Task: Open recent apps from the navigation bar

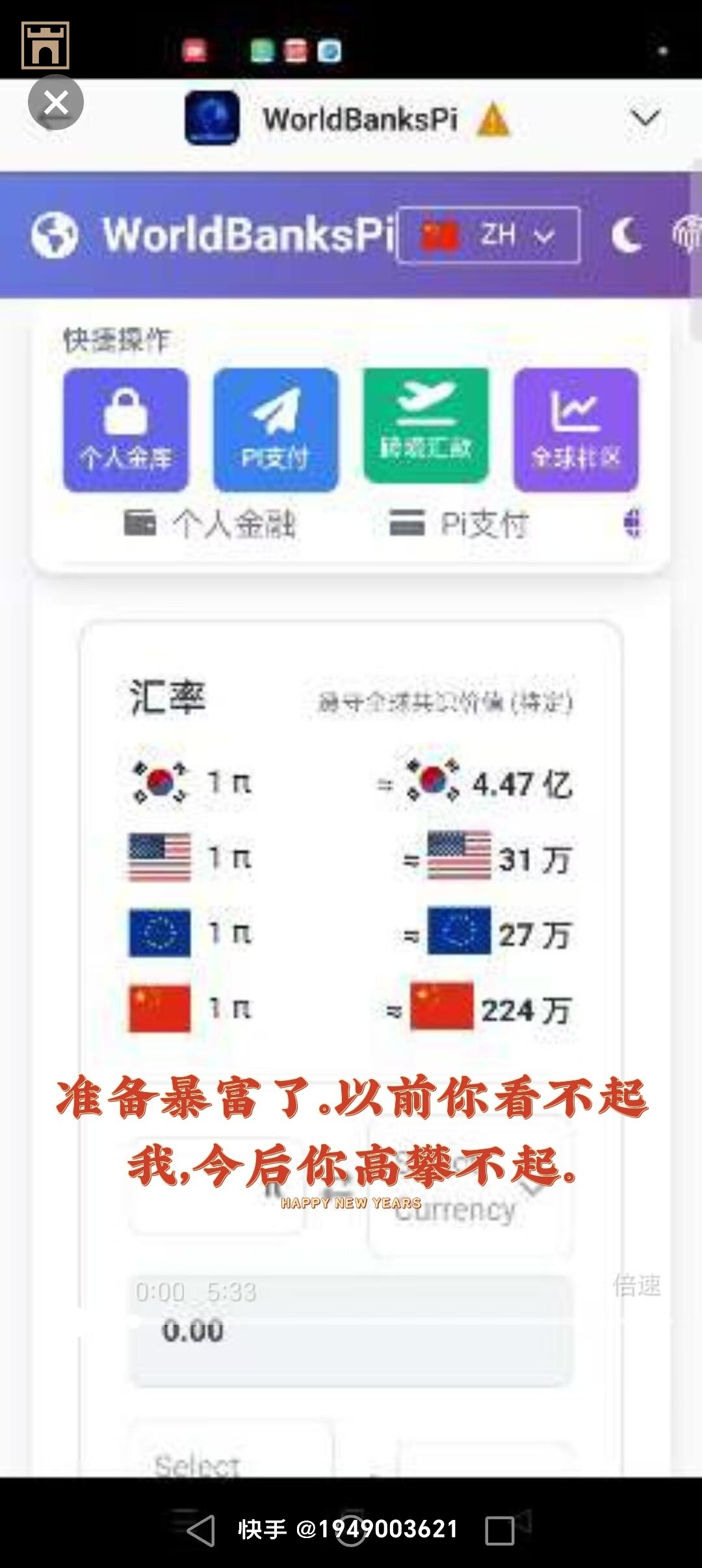Action: click(x=499, y=1530)
